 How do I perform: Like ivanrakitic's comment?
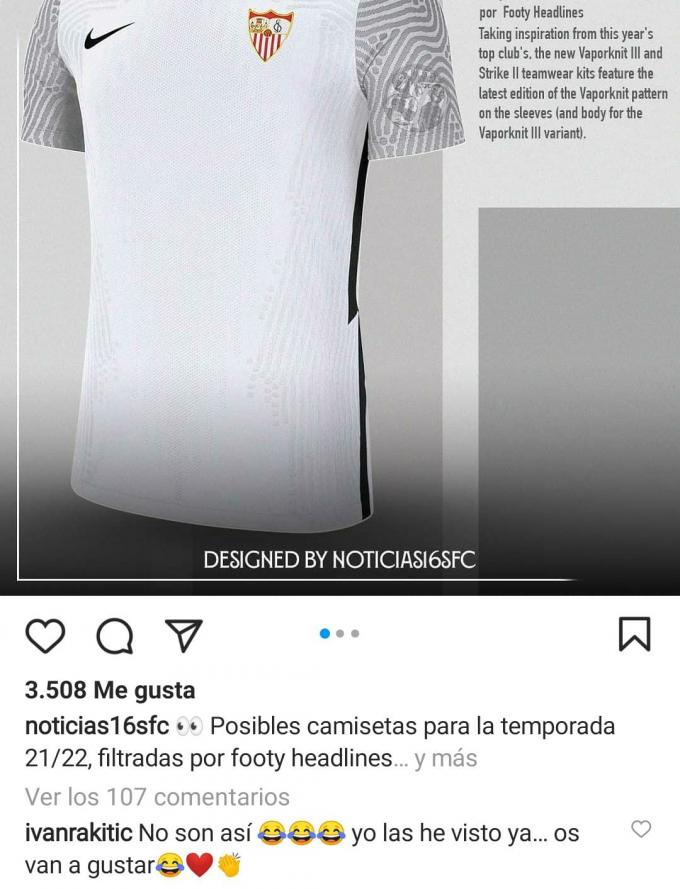[642, 829]
